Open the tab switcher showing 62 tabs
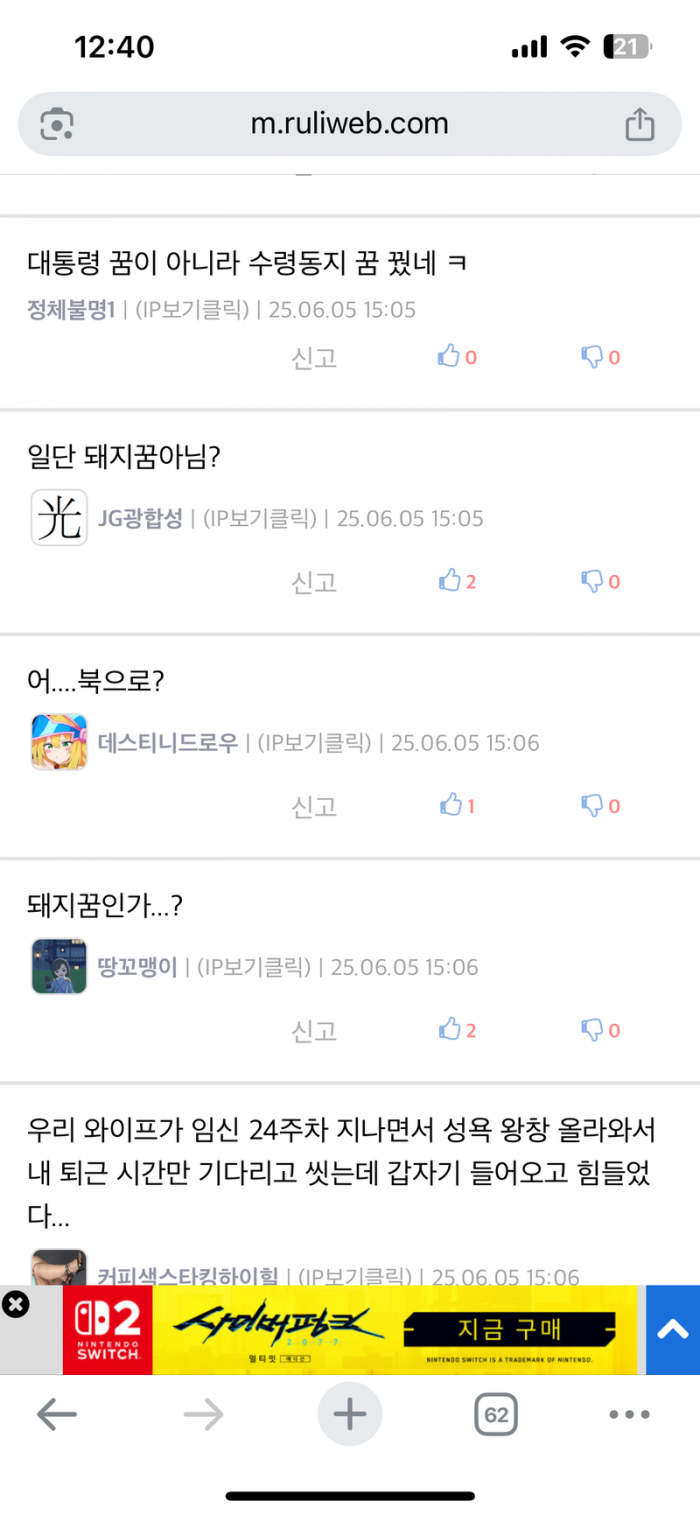Viewport: 700px width, 1515px height. (x=496, y=1415)
